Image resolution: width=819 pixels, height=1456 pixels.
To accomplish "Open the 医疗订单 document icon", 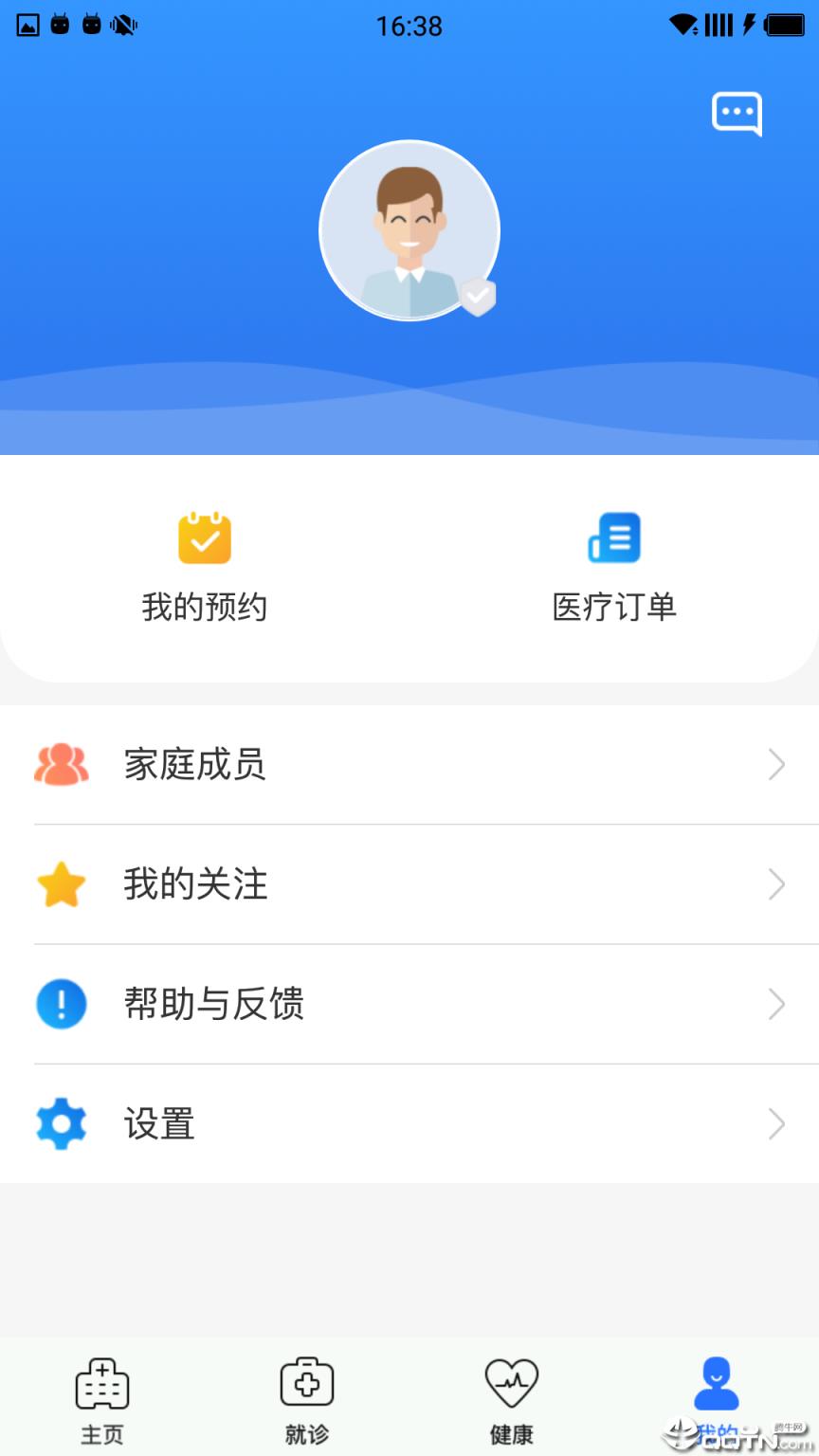I will (x=614, y=537).
